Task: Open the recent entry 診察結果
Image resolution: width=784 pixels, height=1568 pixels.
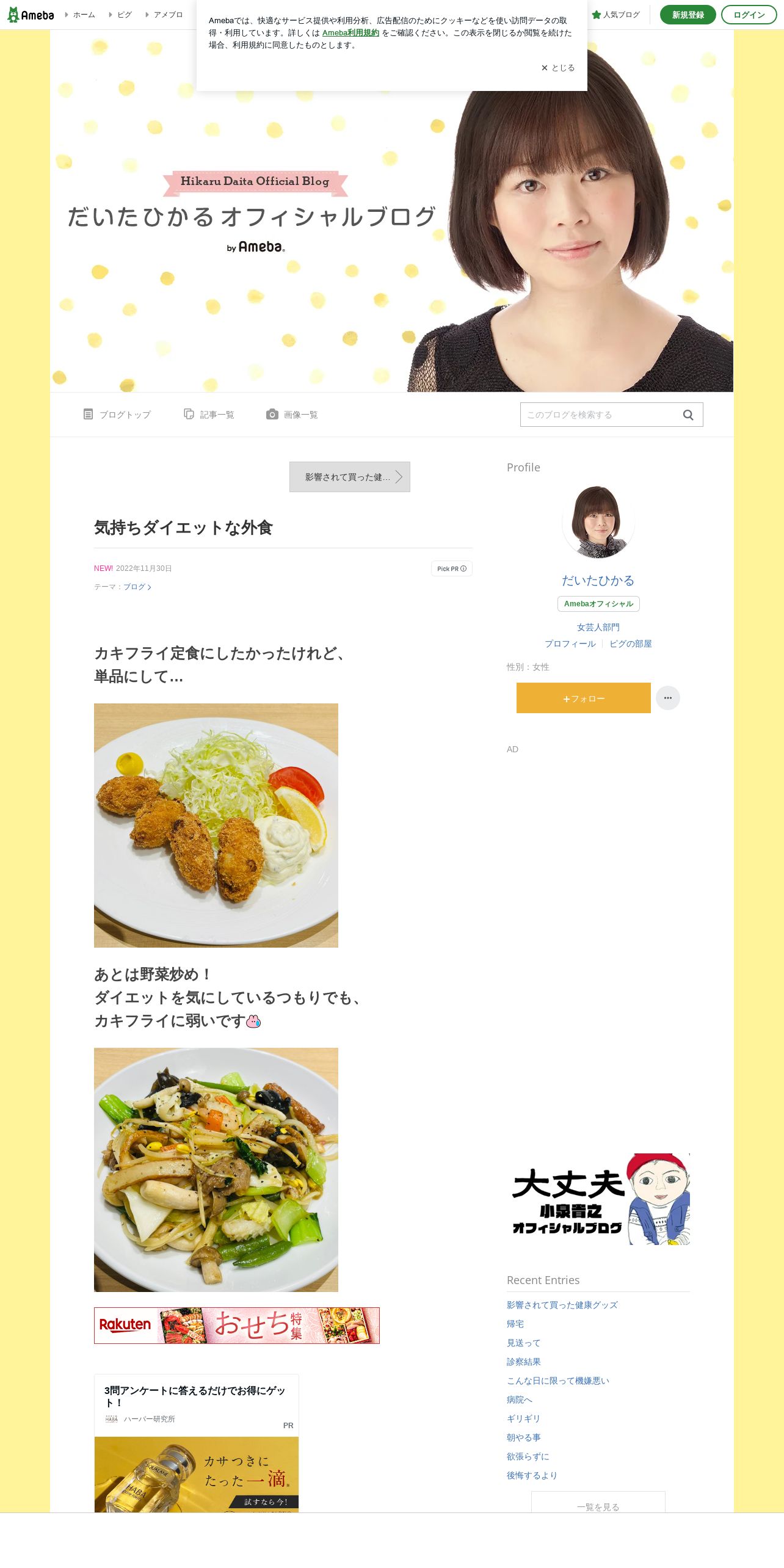Action: pos(524,1362)
